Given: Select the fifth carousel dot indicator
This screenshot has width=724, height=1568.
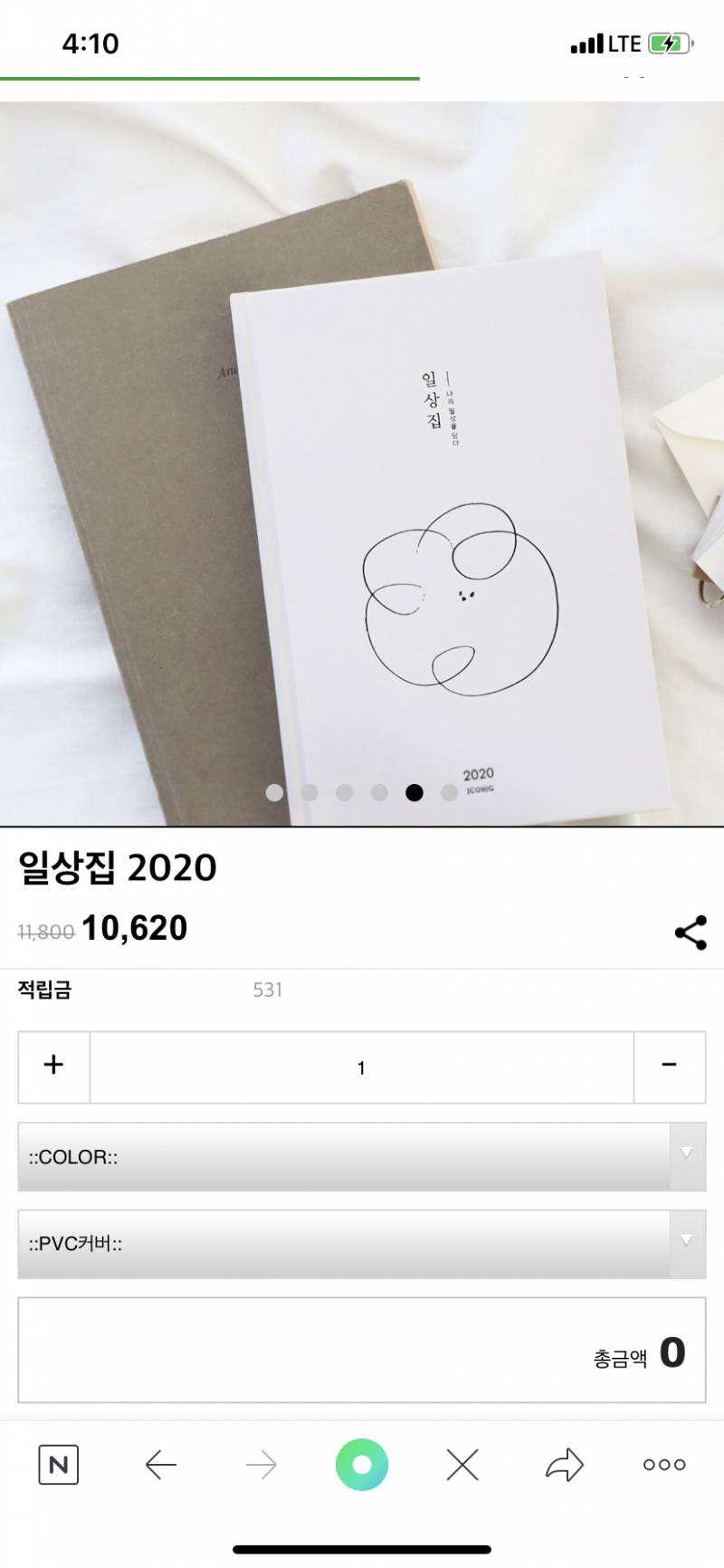Looking at the screenshot, I should (415, 791).
